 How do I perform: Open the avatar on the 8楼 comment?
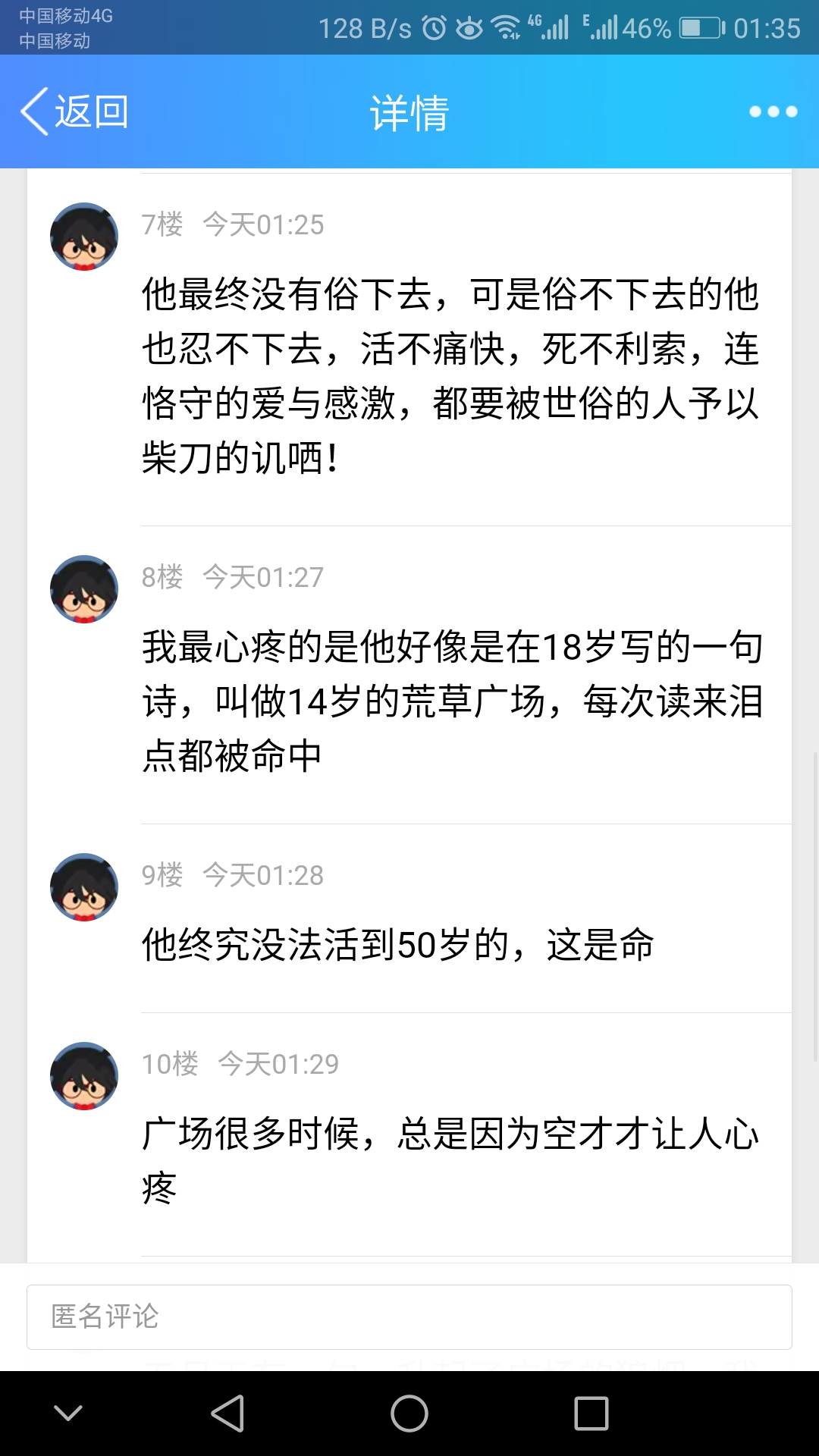pos(84,589)
